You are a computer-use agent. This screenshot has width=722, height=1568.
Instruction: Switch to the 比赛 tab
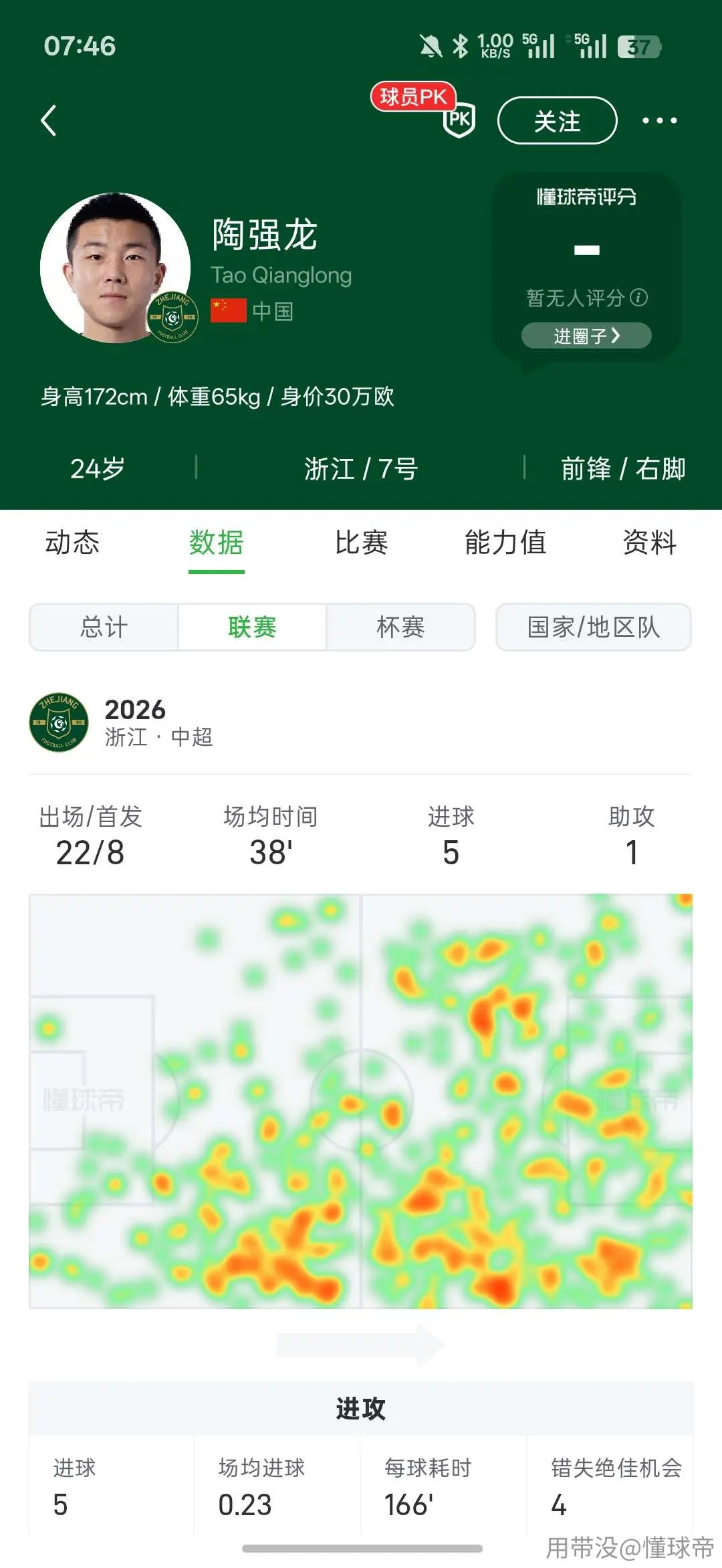pyautogui.click(x=361, y=543)
